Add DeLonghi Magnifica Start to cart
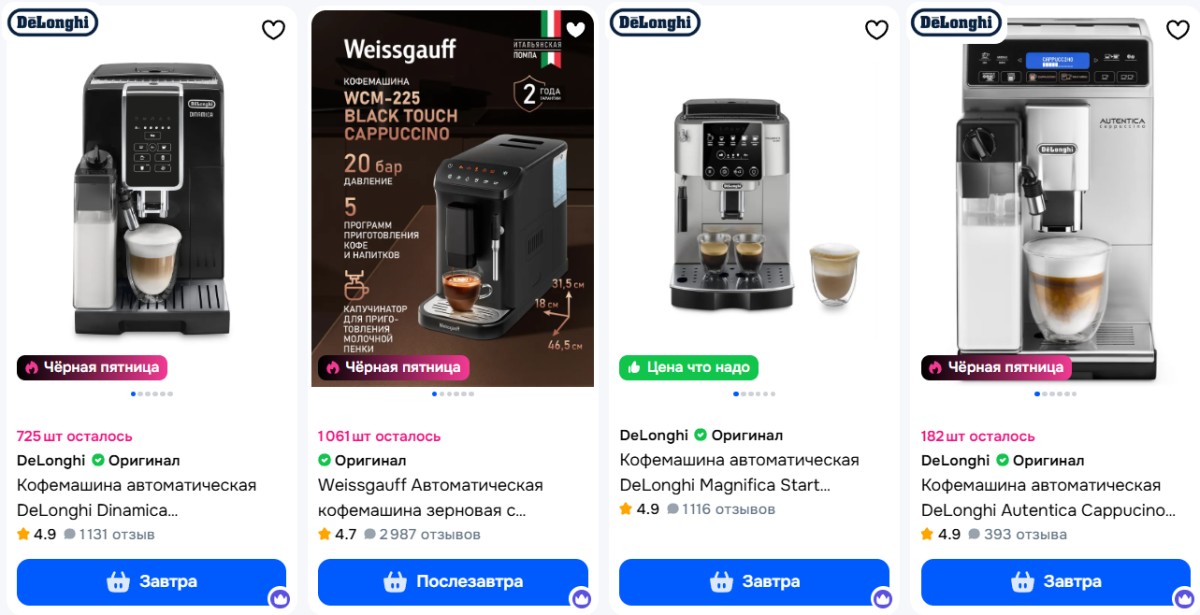 (x=754, y=582)
